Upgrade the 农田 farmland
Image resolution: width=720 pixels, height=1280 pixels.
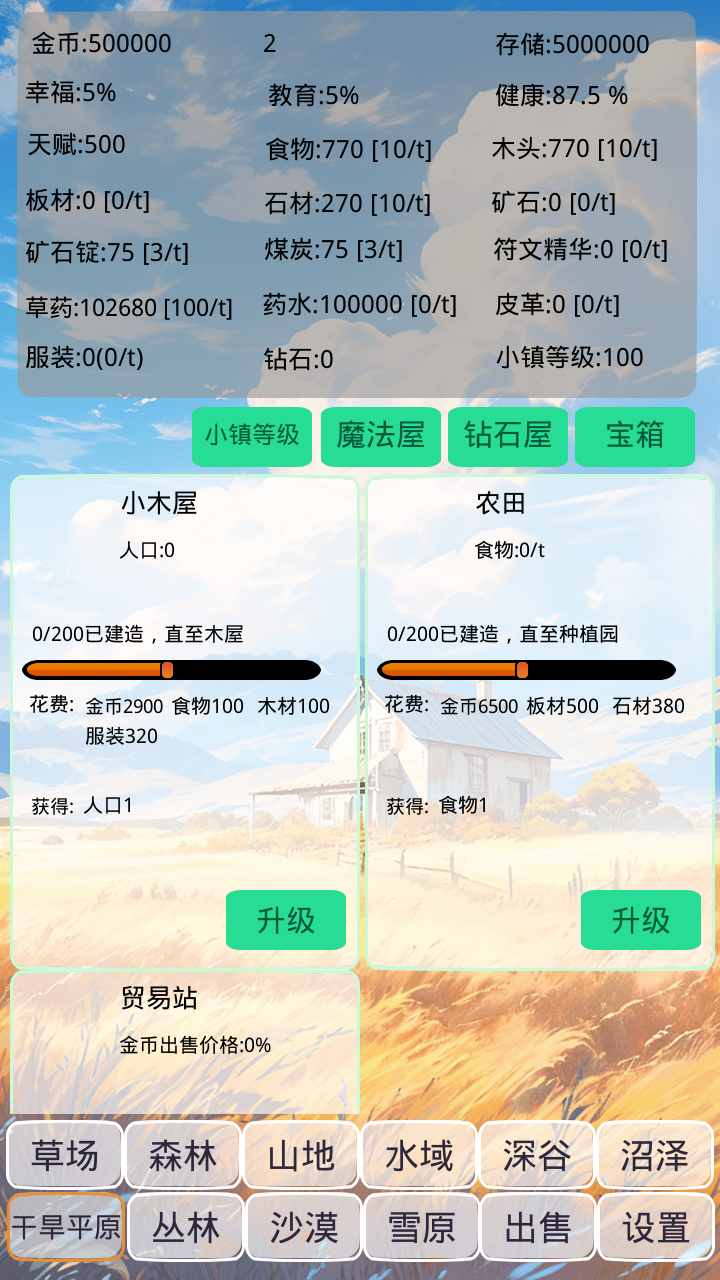point(641,920)
